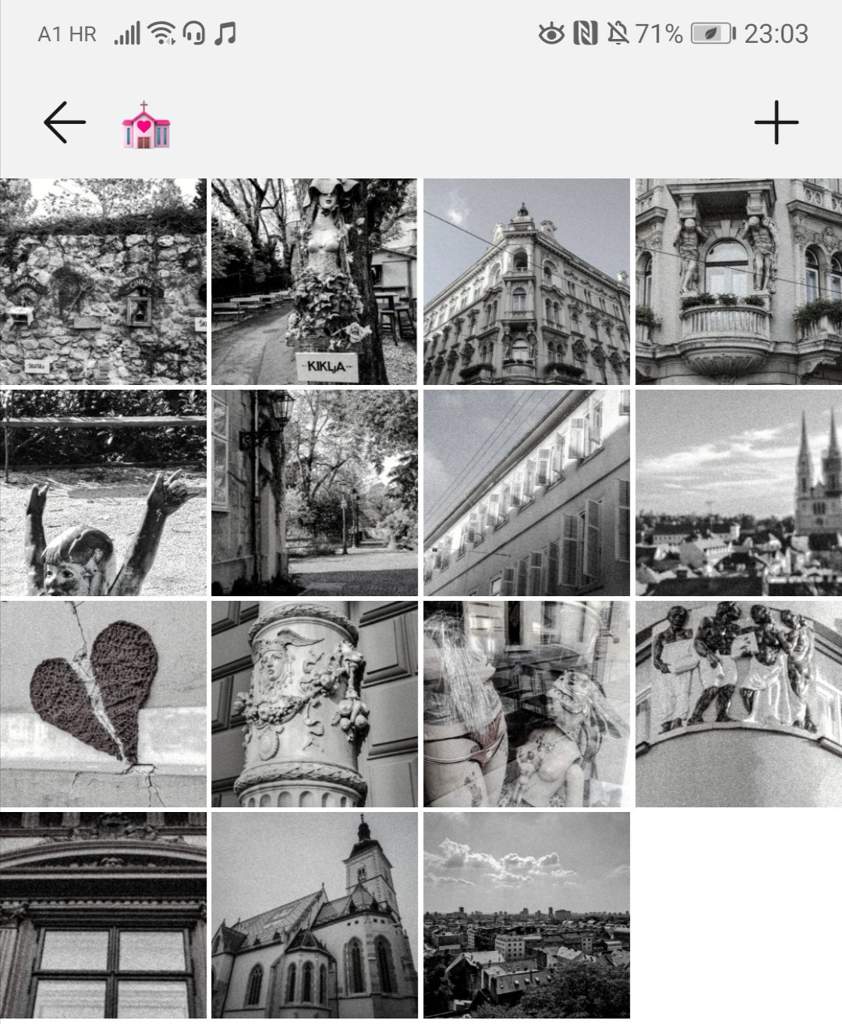Open the KIKLjA statue photo

click(314, 281)
